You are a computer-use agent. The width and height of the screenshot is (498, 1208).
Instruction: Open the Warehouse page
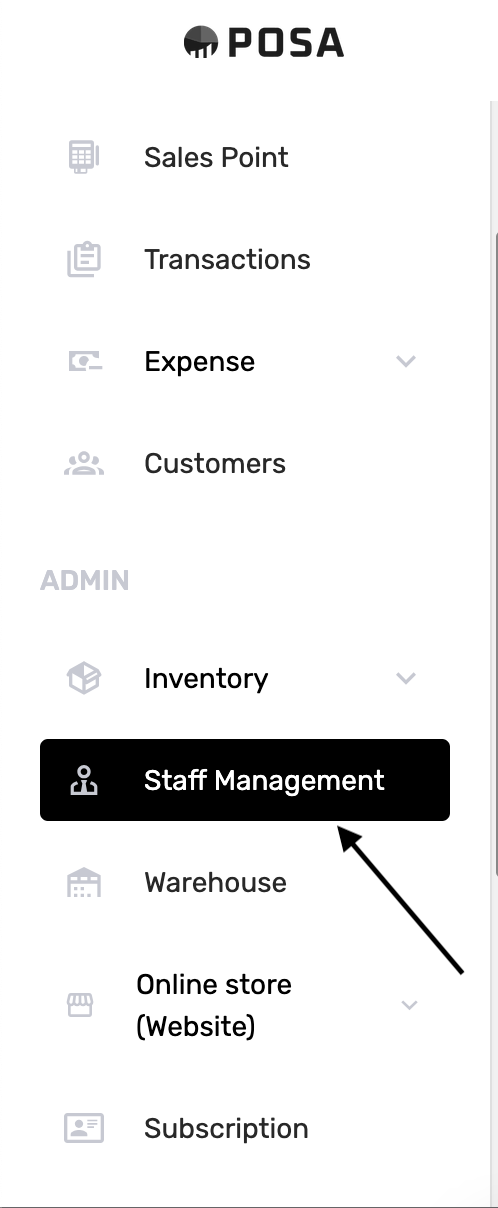click(x=245, y=882)
